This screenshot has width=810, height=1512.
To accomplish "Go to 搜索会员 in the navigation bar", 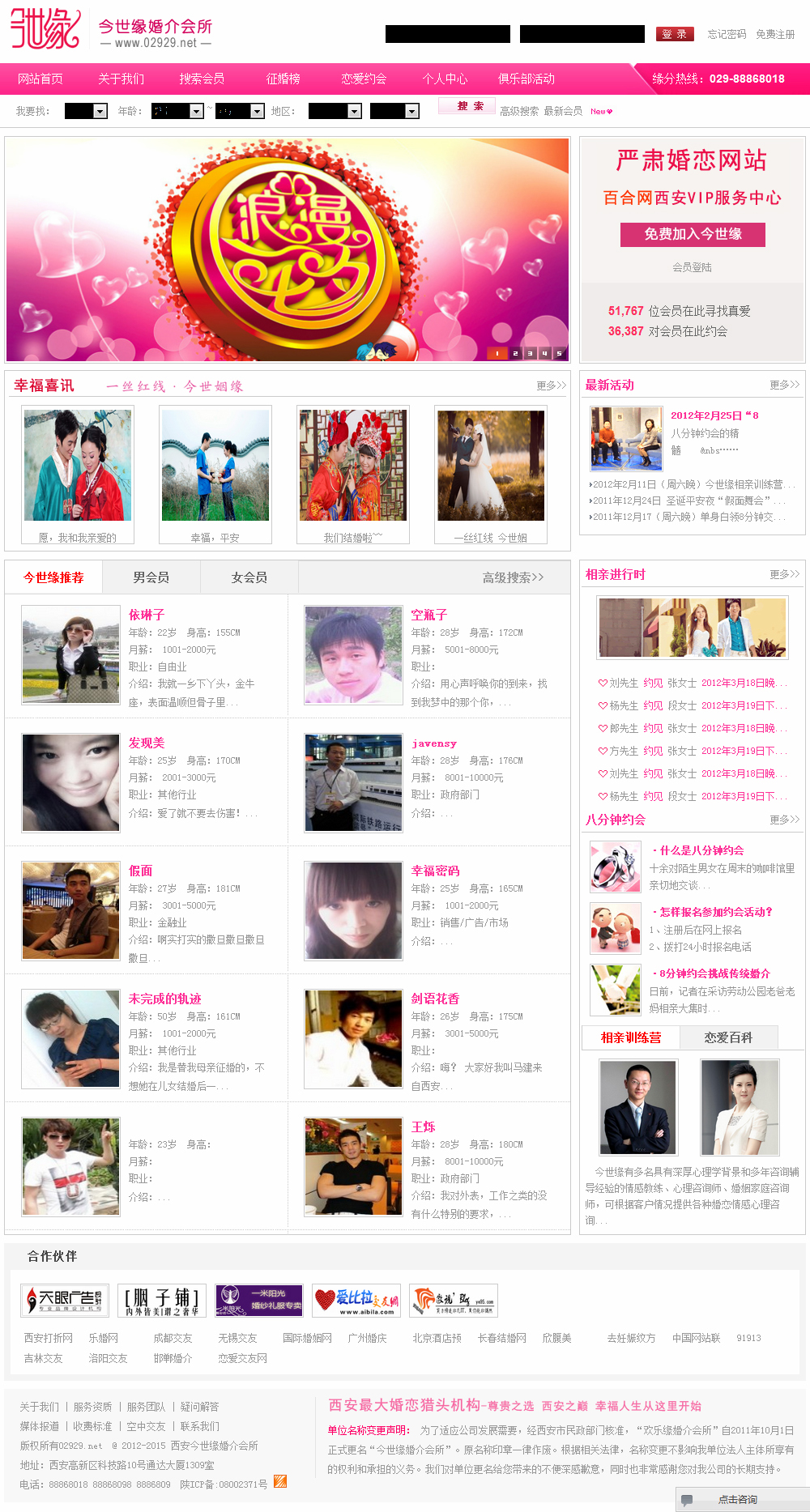I will (x=202, y=79).
